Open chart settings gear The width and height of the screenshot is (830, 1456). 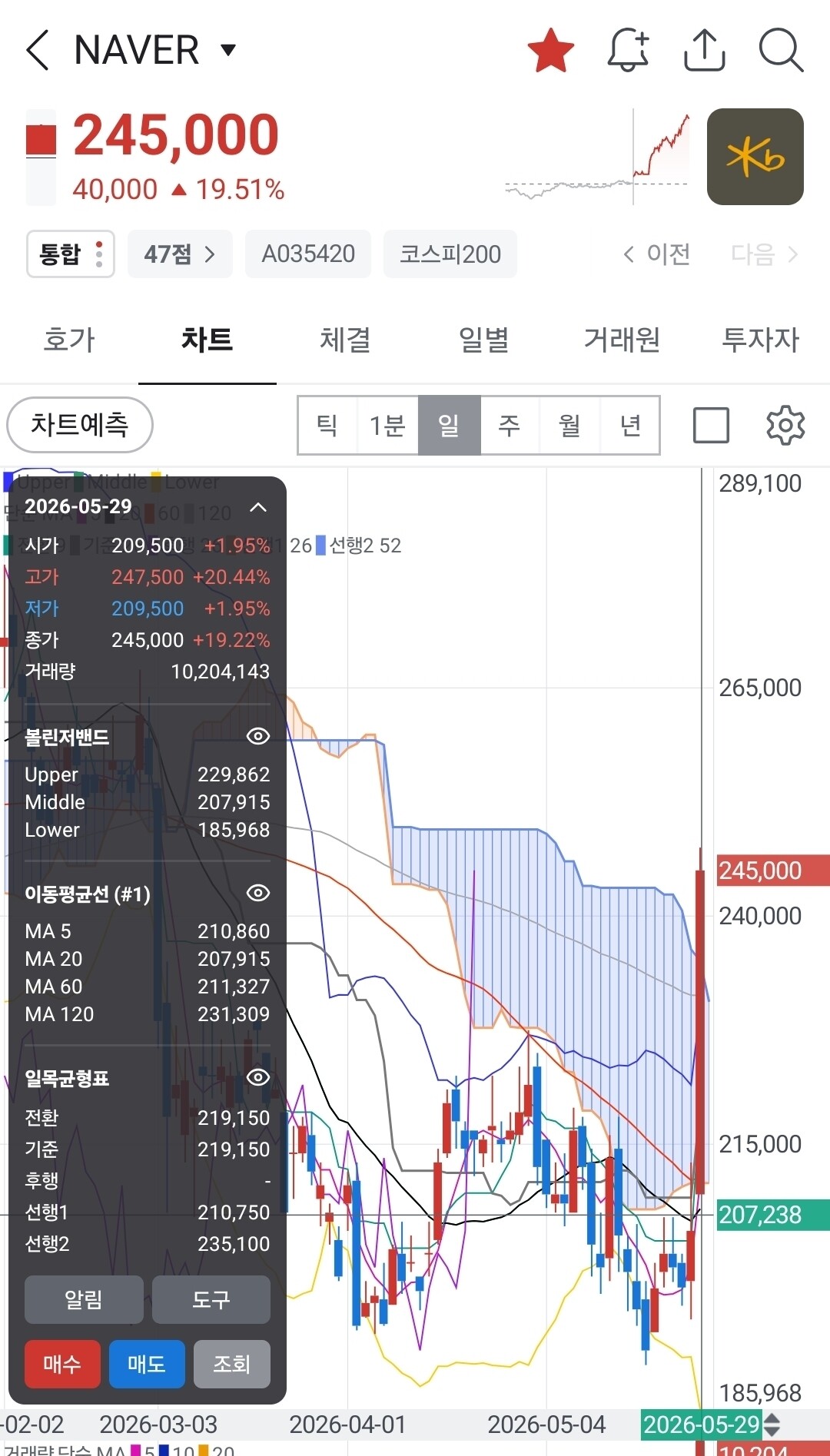pyautogui.click(x=785, y=426)
